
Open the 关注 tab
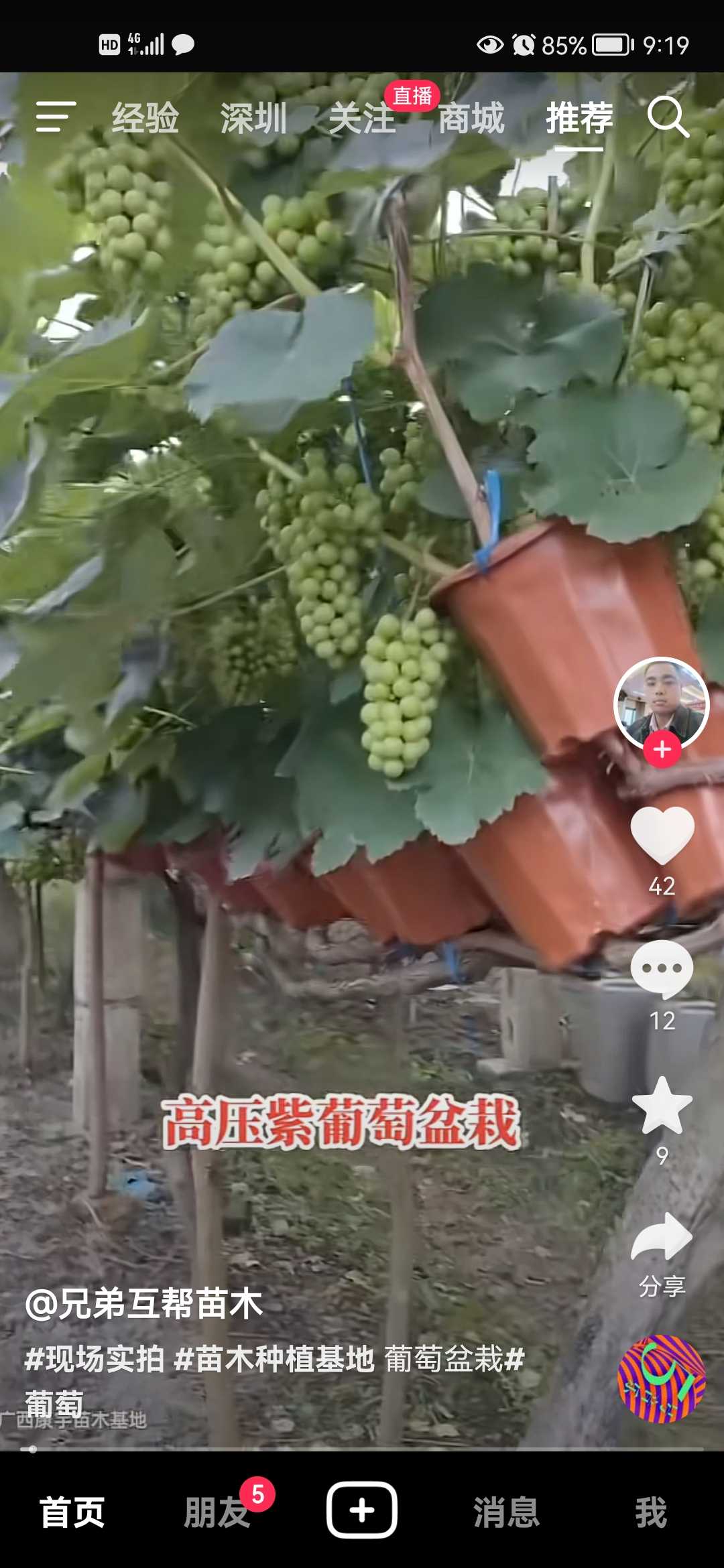pyautogui.click(x=363, y=119)
